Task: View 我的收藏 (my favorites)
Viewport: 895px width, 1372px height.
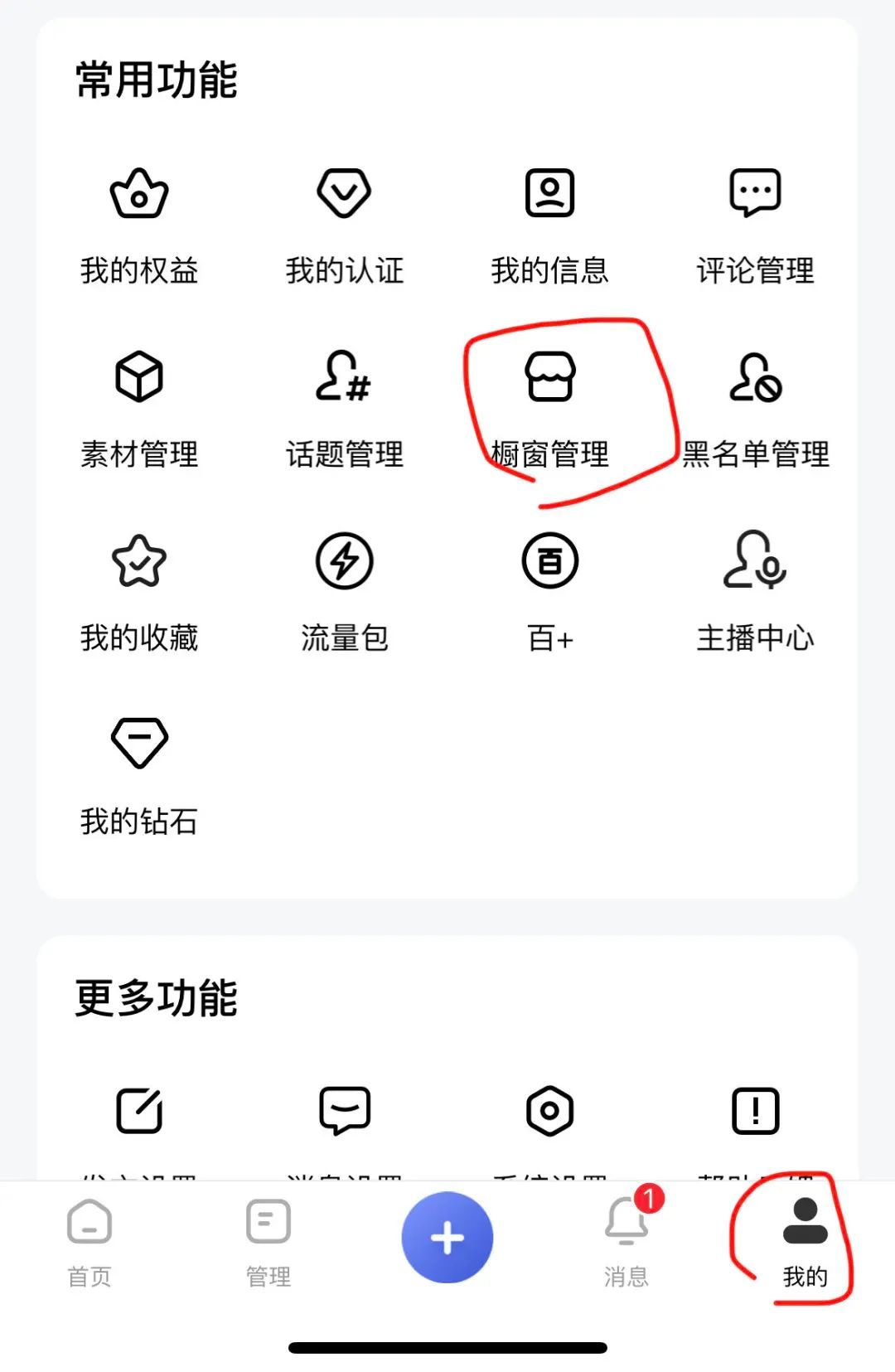Action: pos(139,592)
